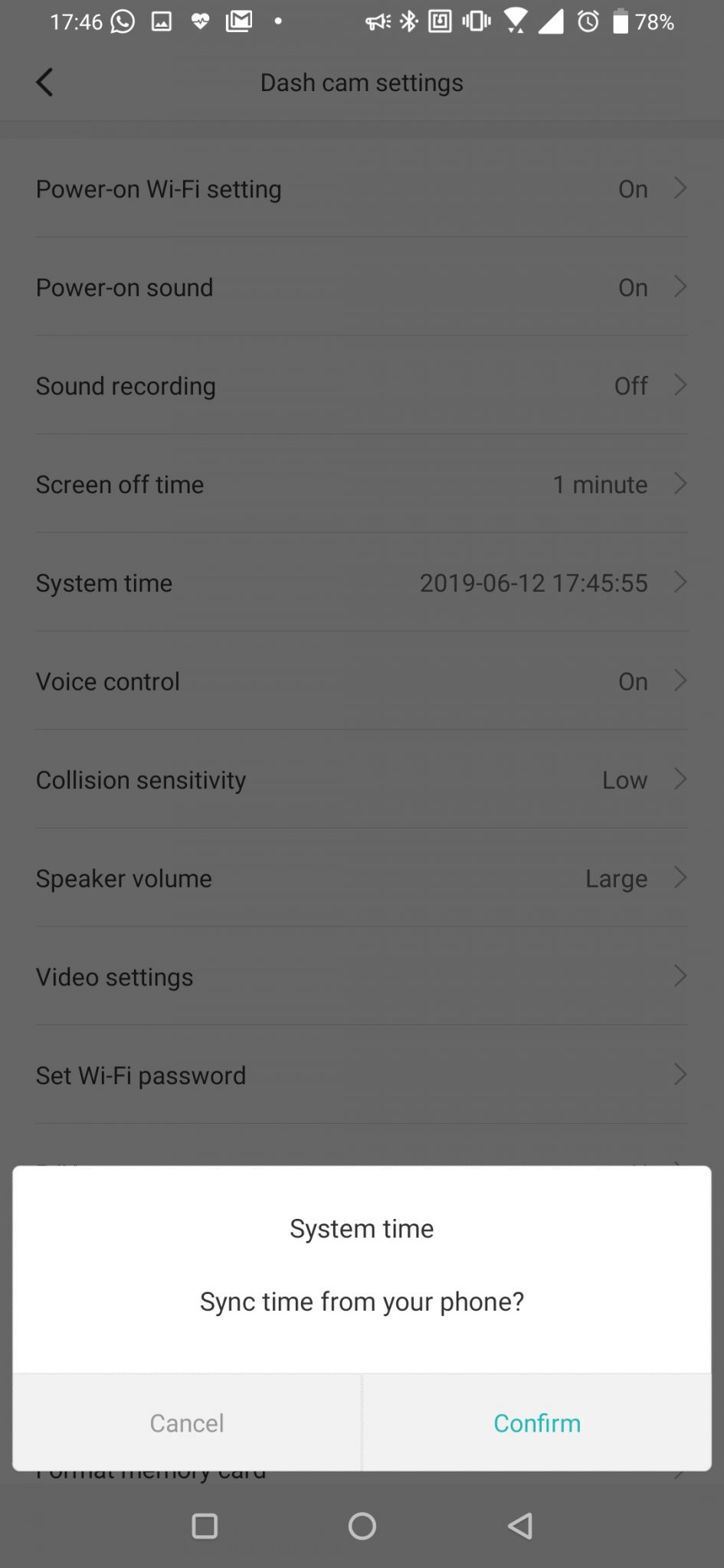Open recent apps from navigation bar
The image size is (724, 1568).
pyautogui.click(x=205, y=1526)
